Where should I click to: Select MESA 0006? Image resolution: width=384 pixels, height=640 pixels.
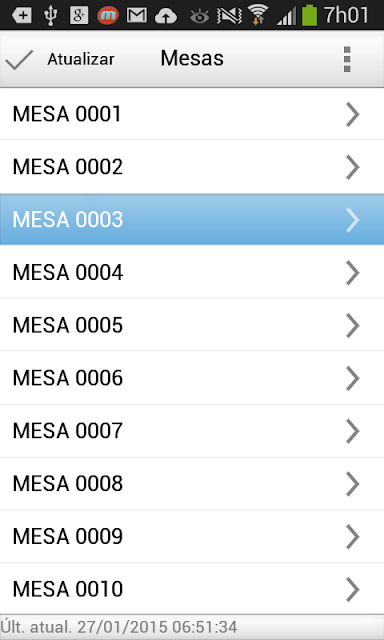(x=192, y=378)
